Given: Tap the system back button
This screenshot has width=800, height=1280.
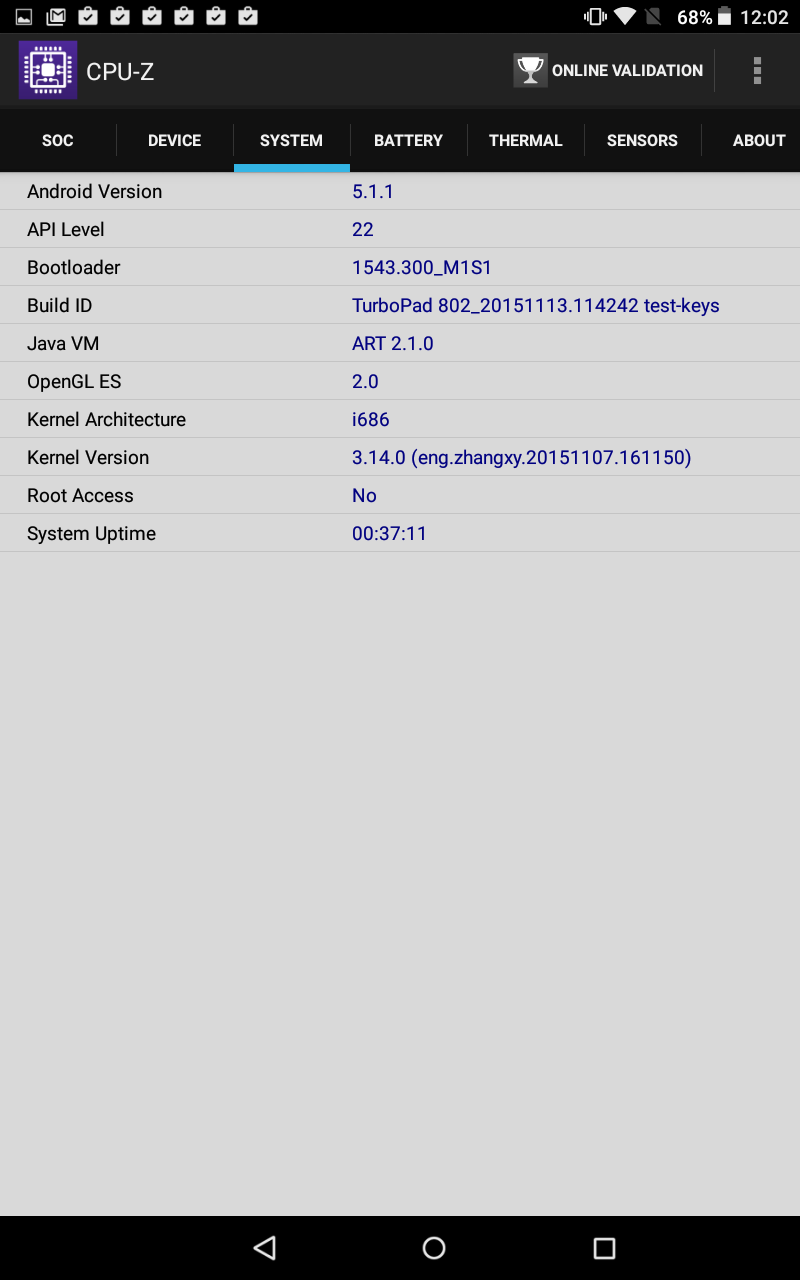Looking at the screenshot, I should 265,1247.
